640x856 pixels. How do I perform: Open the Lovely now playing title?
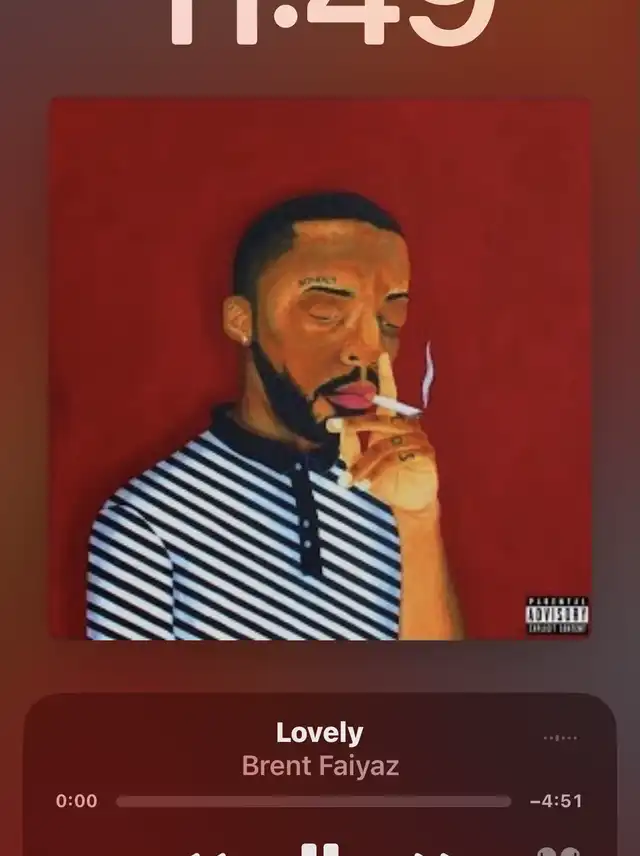click(319, 733)
